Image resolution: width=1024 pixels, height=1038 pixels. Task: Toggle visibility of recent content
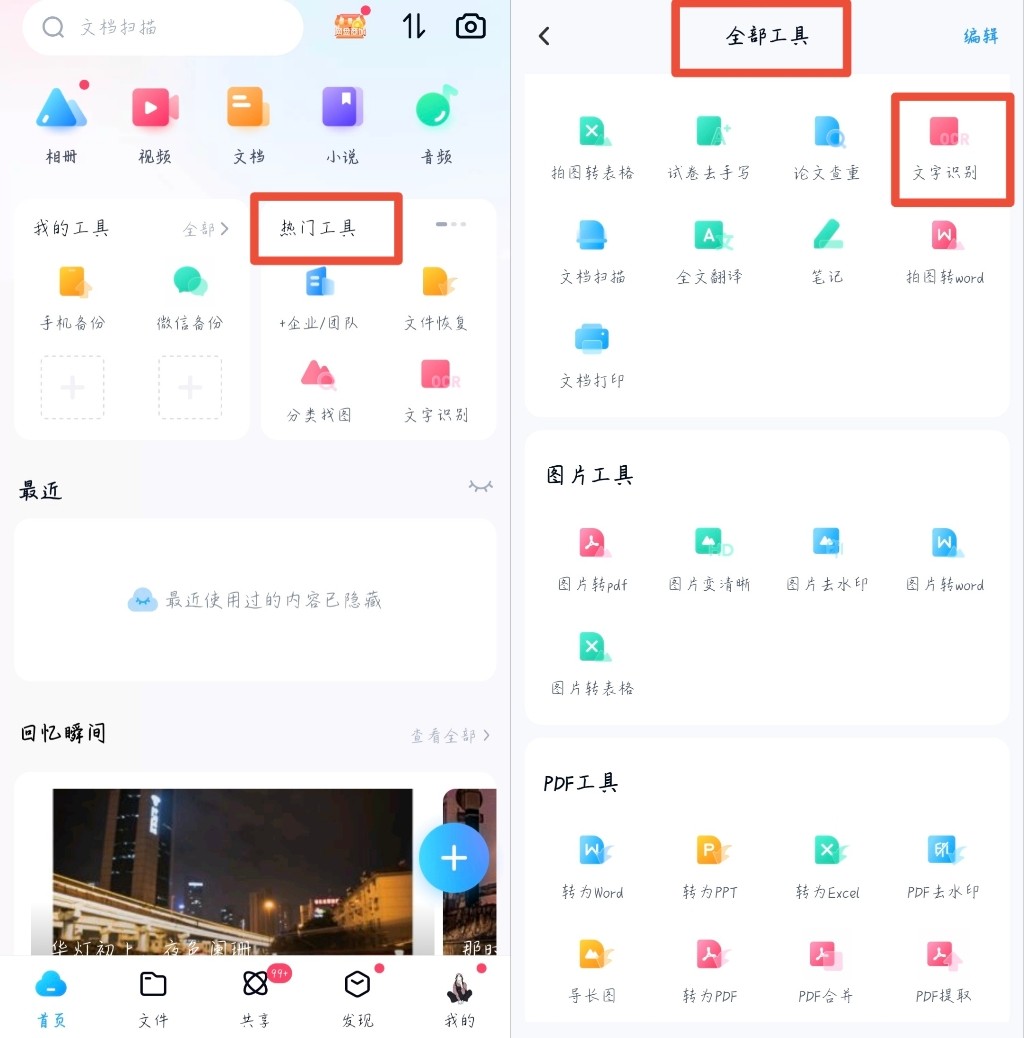point(480,487)
